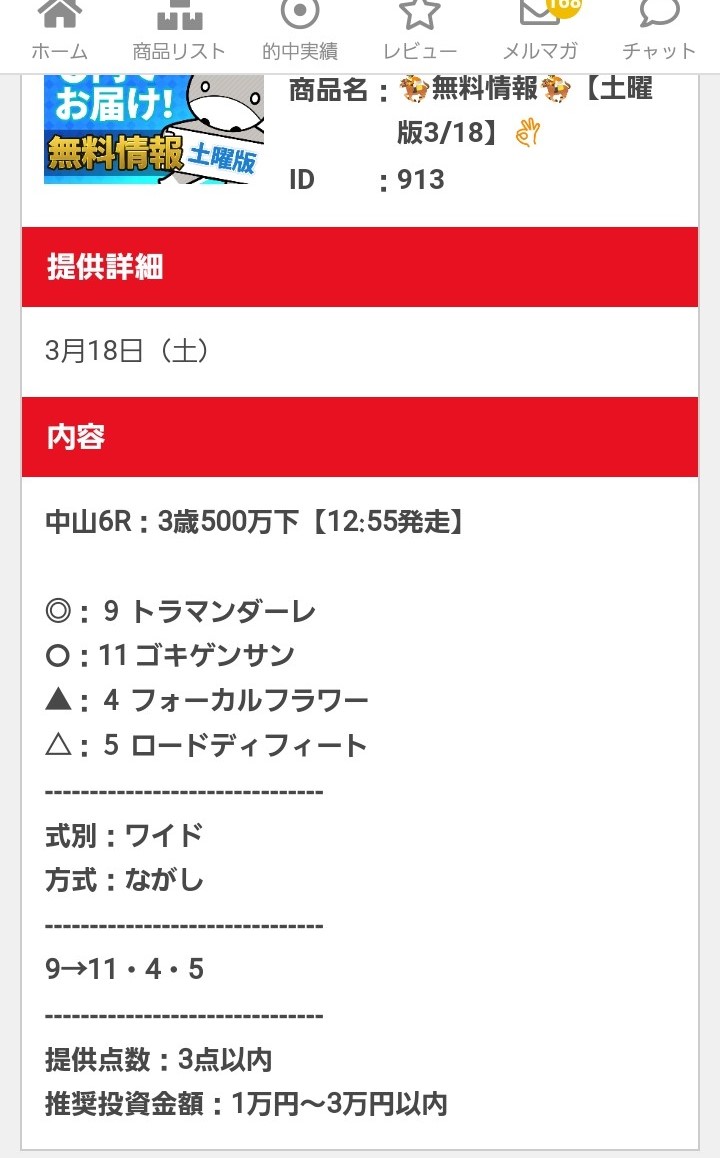Open the レビュー tab
Viewport: 720px width, 1158px height.
[419, 31]
